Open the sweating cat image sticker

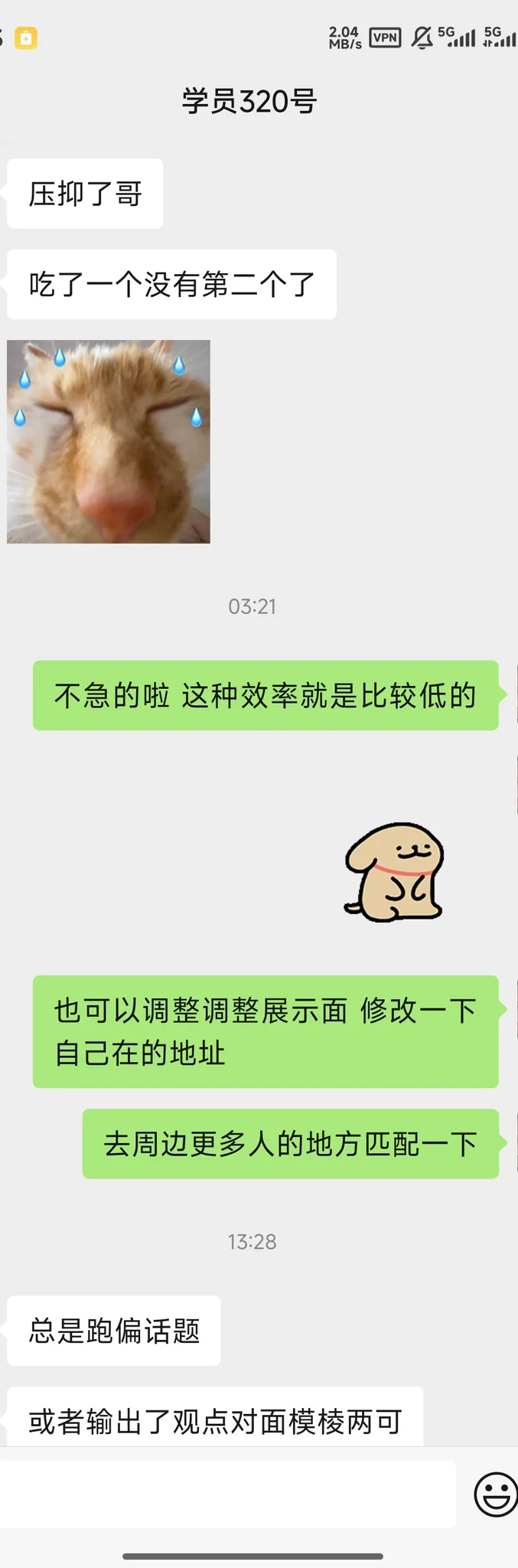[x=109, y=442]
